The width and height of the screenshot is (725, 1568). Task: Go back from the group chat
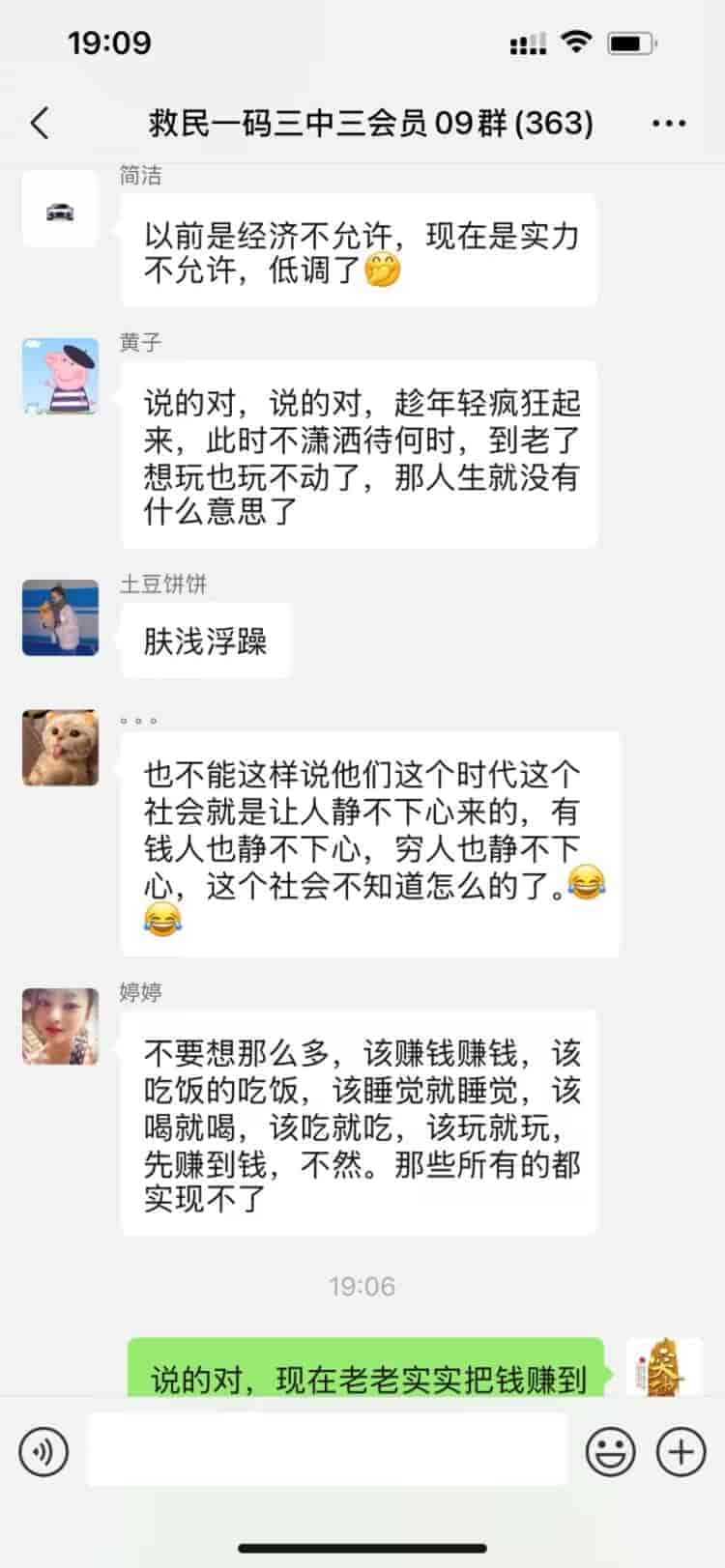pyautogui.click(x=40, y=124)
